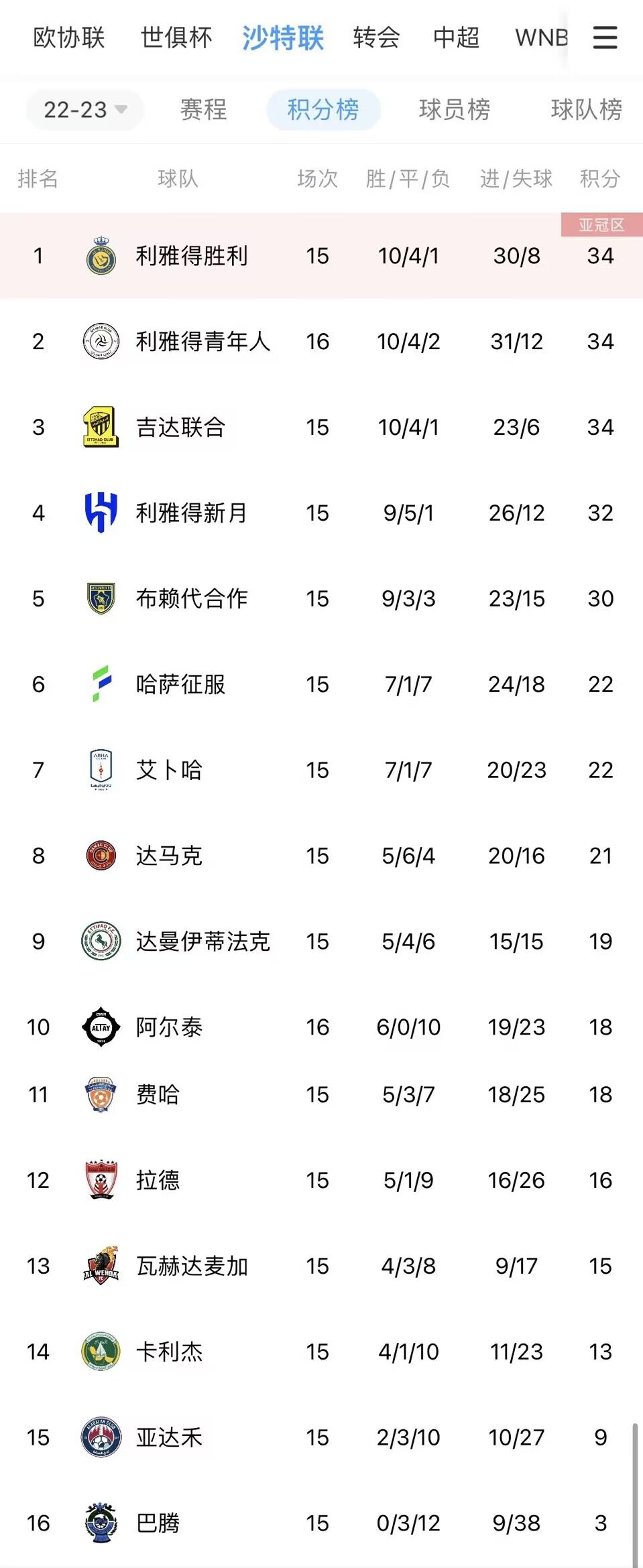The width and height of the screenshot is (643, 1568).
Task: Open 阿尔泰 team row
Action: pyautogui.click(x=169, y=1027)
